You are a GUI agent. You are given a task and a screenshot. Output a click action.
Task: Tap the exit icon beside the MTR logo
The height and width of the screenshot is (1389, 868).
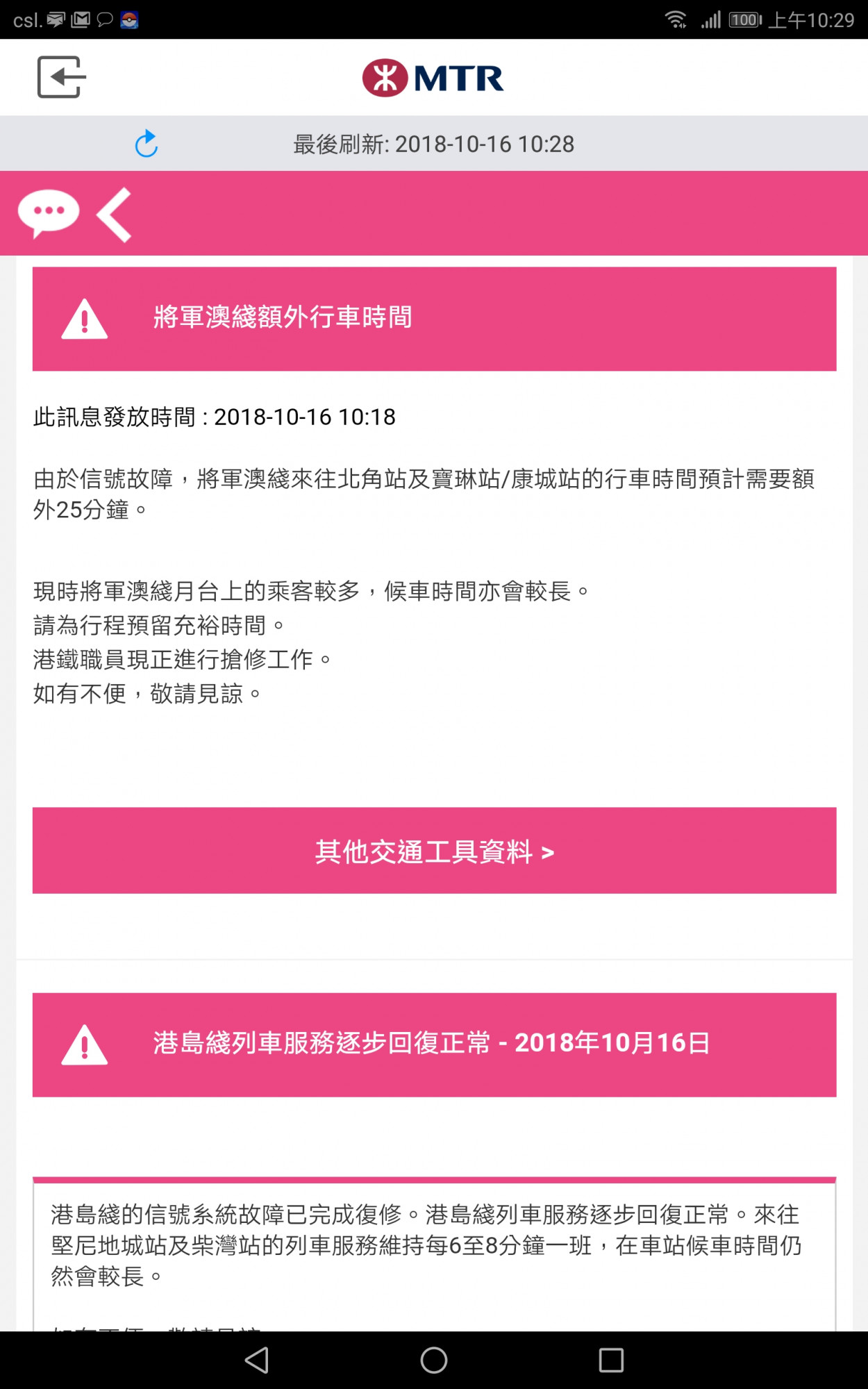pos(61,77)
